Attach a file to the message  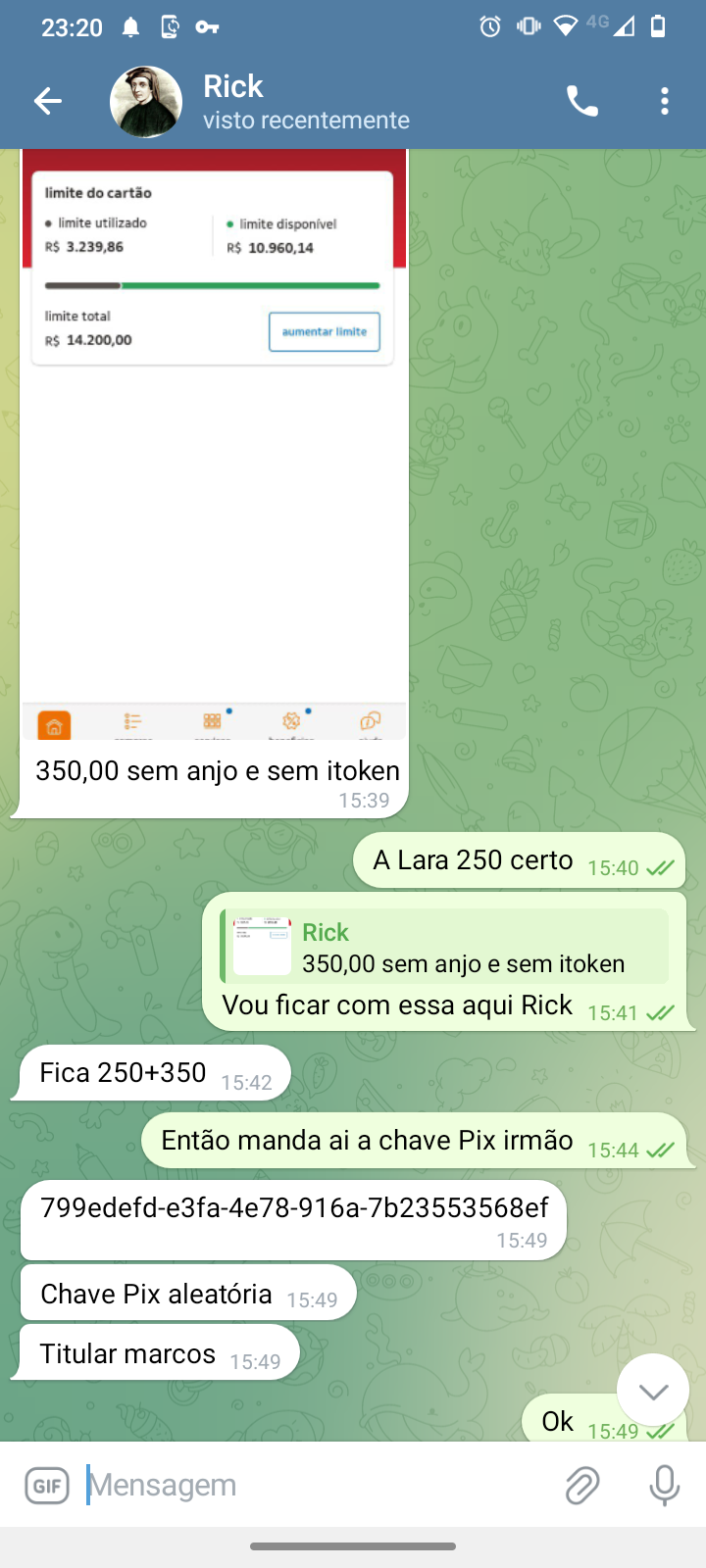582,1486
